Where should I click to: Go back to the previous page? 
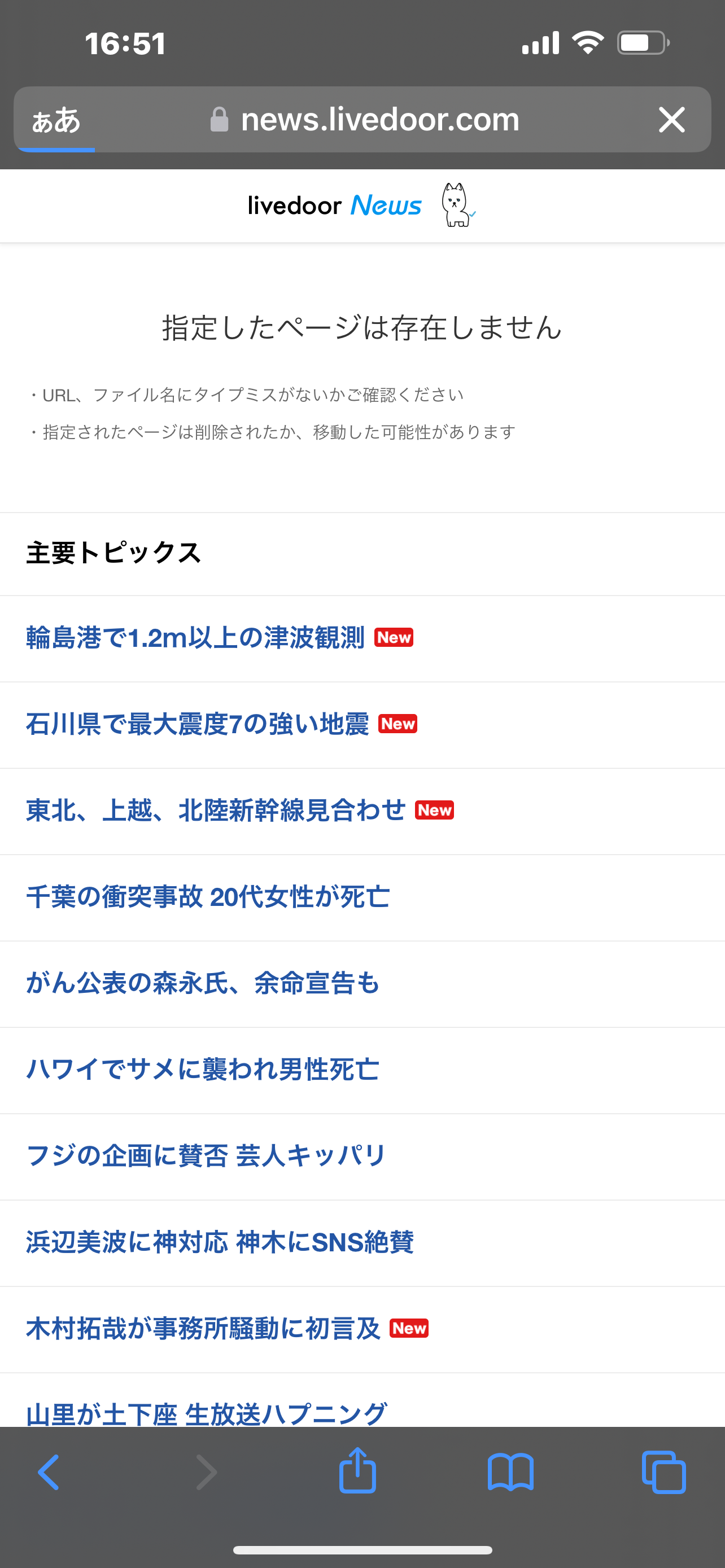pyautogui.click(x=49, y=1473)
